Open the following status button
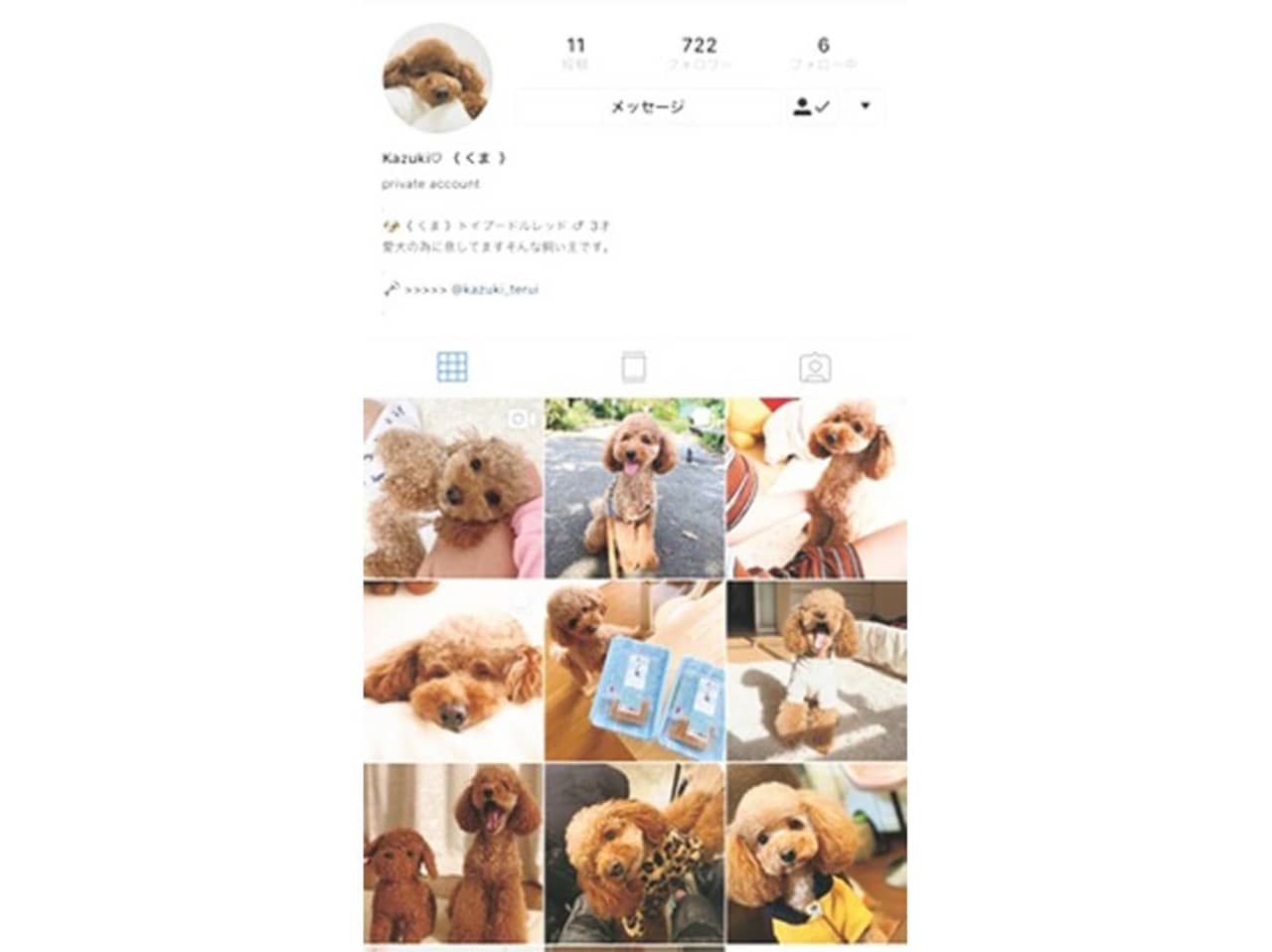Image resolution: width=1272 pixels, height=952 pixels. (811, 106)
